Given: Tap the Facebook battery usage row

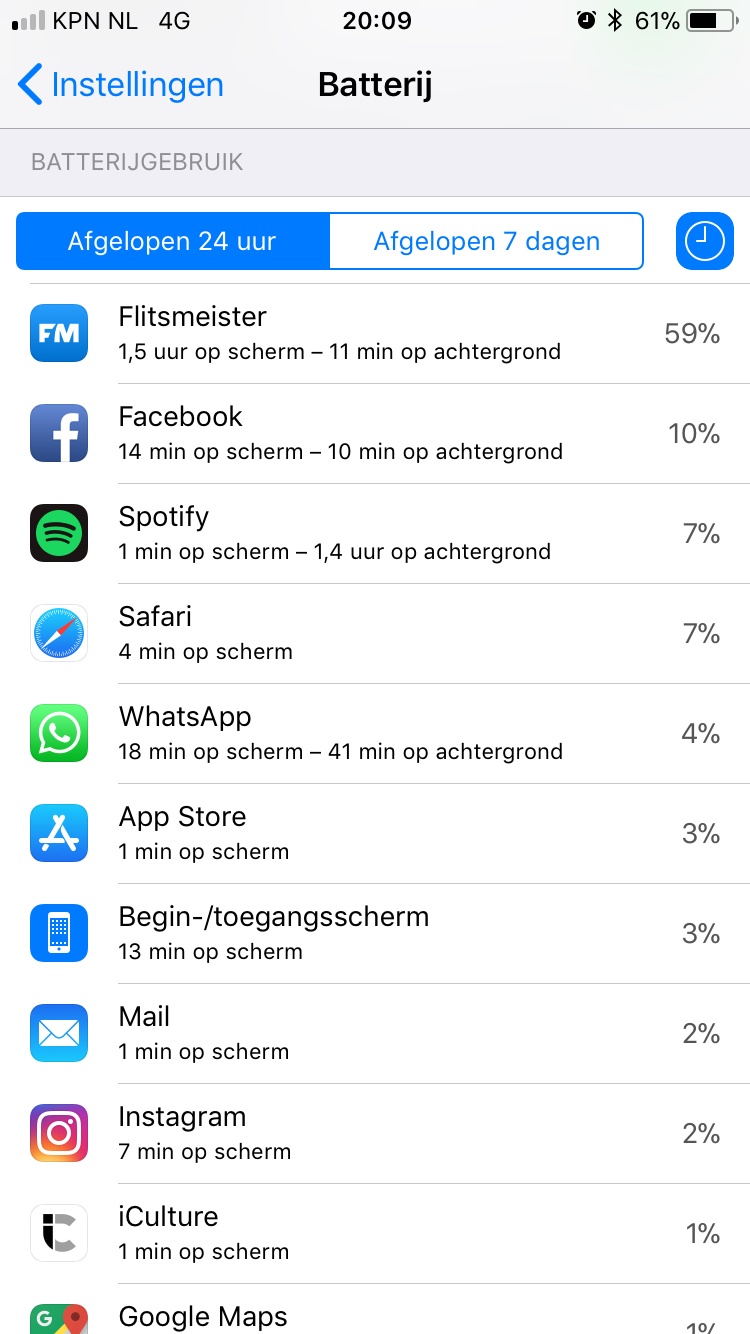Looking at the screenshot, I should [x=375, y=434].
